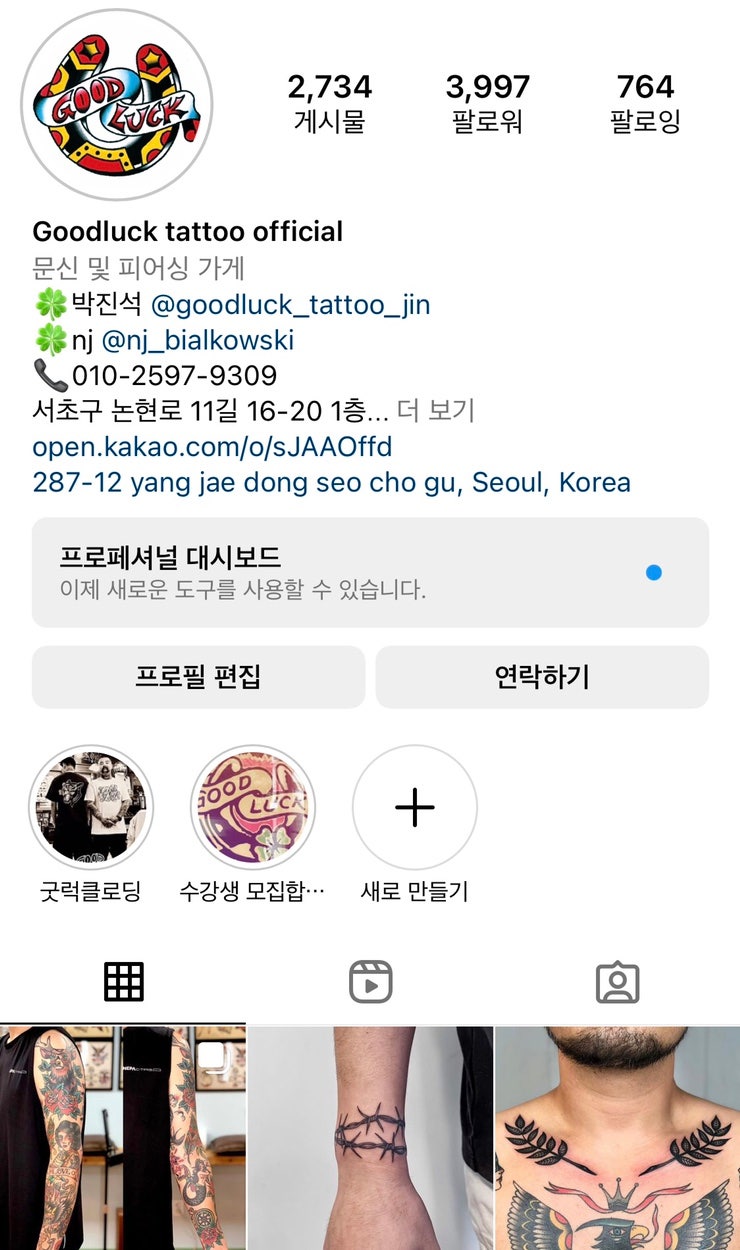Open the tagged photos icon

pos(617,981)
